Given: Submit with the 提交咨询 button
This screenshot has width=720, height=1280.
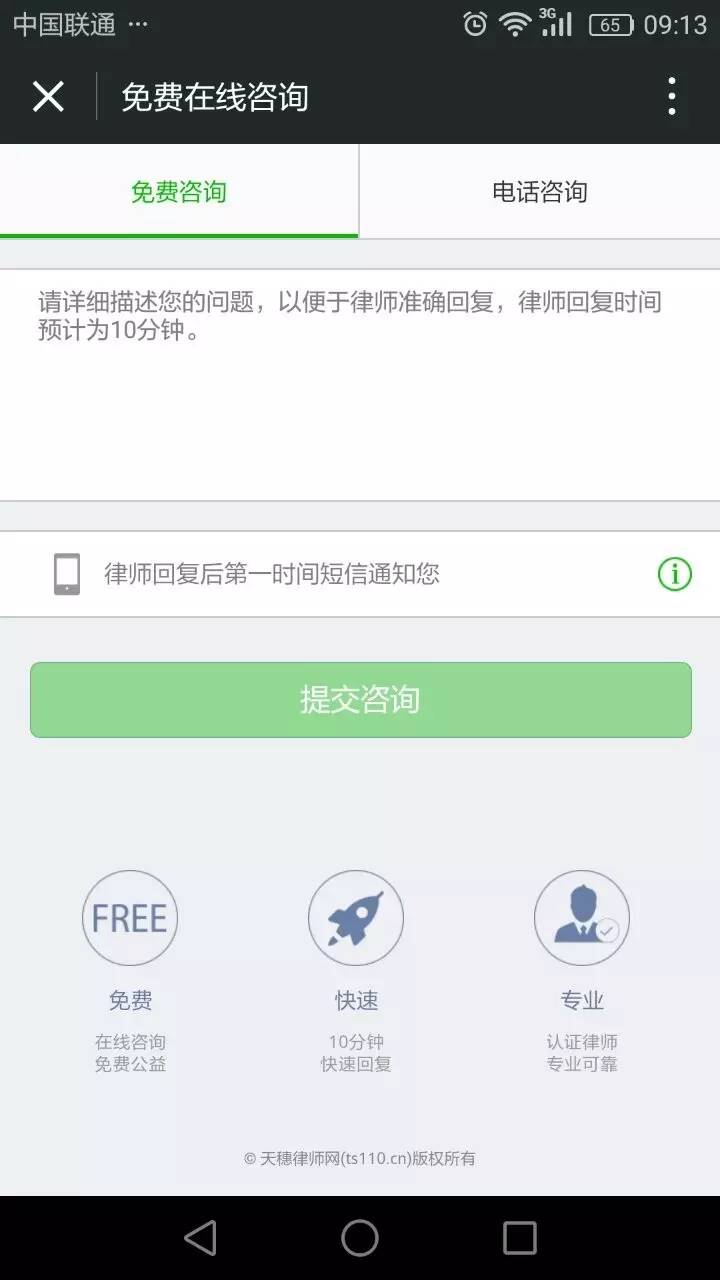Looking at the screenshot, I should click(x=360, y=700).
